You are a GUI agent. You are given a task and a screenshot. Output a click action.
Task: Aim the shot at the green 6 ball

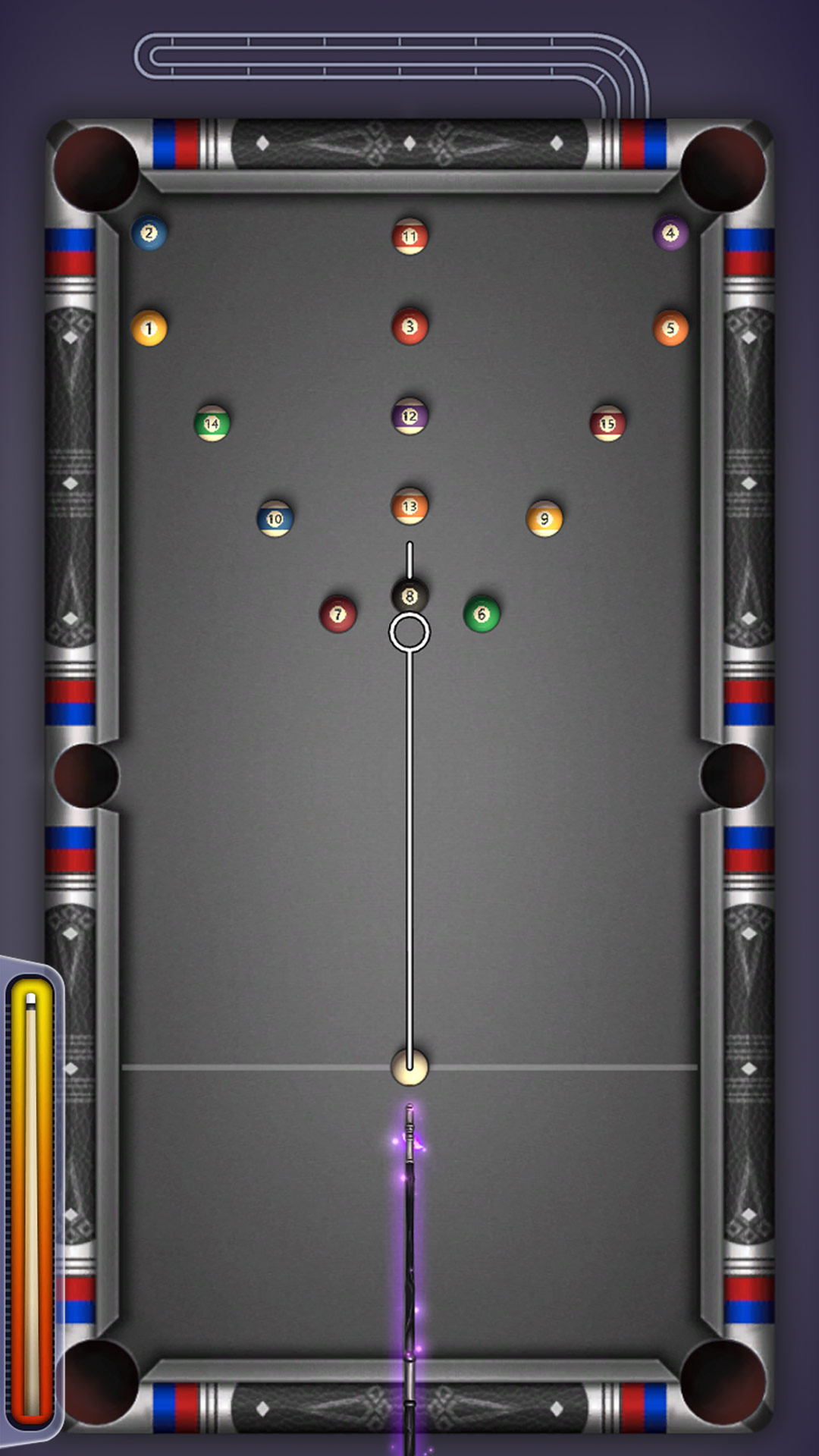pyautogui.click(x=482, y=613)
